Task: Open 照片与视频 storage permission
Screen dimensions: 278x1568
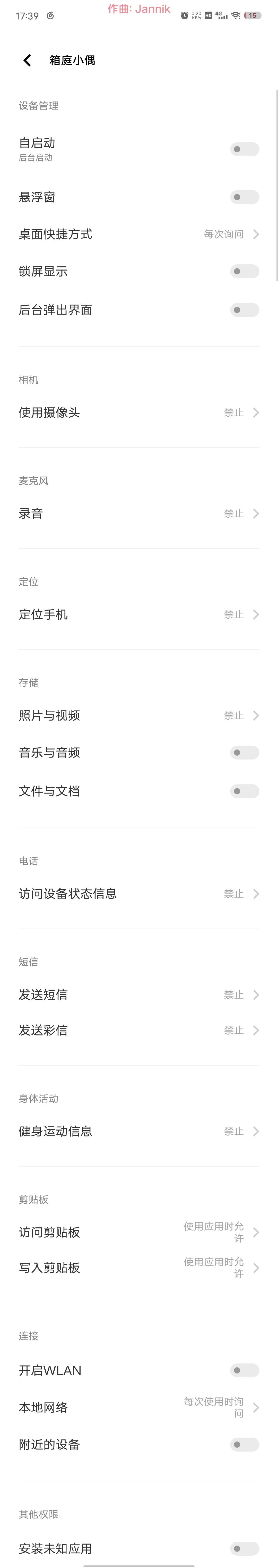Action: pyautogui.click(x=139, y=716)
